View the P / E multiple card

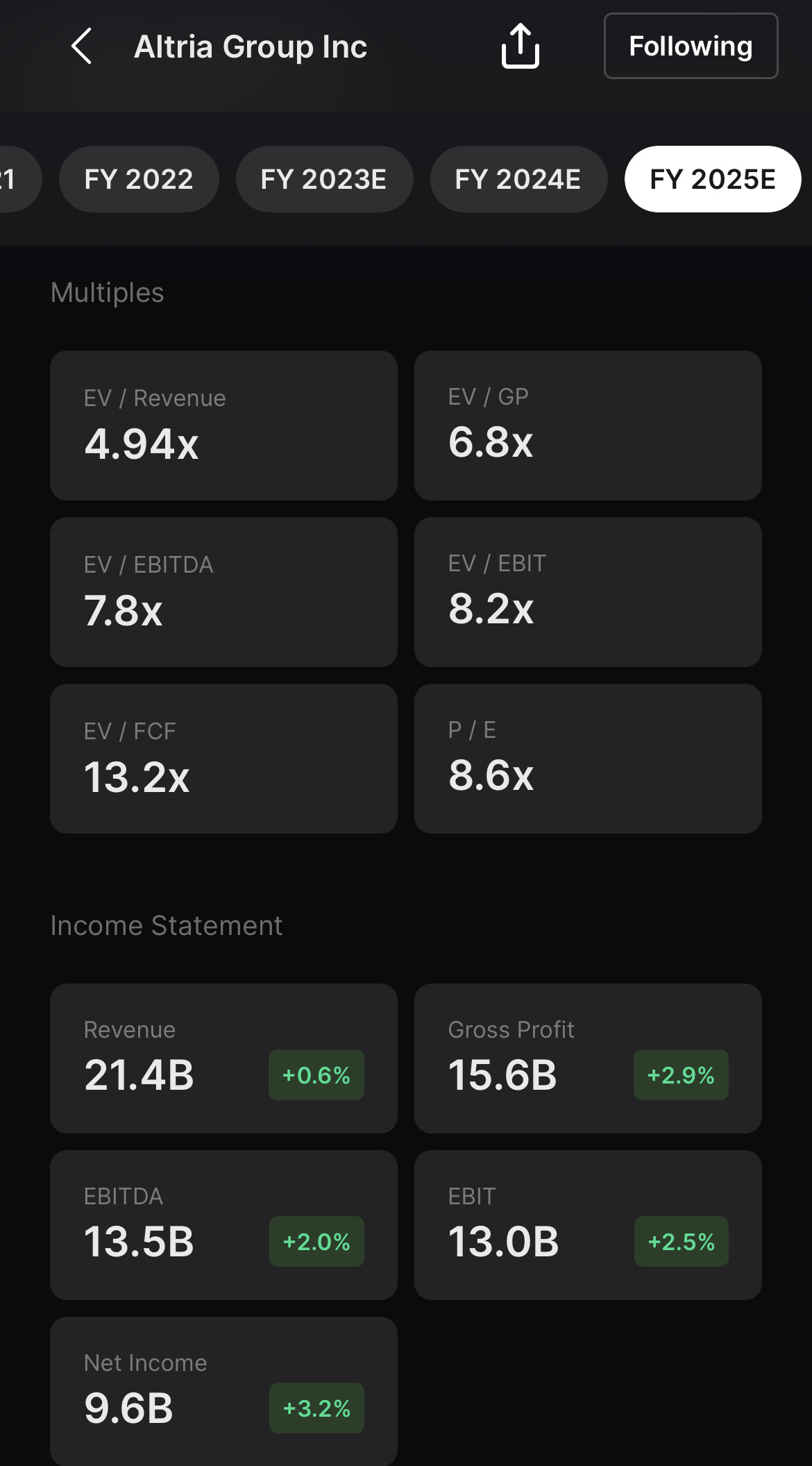pyautogui.click(x=588, y=759)
